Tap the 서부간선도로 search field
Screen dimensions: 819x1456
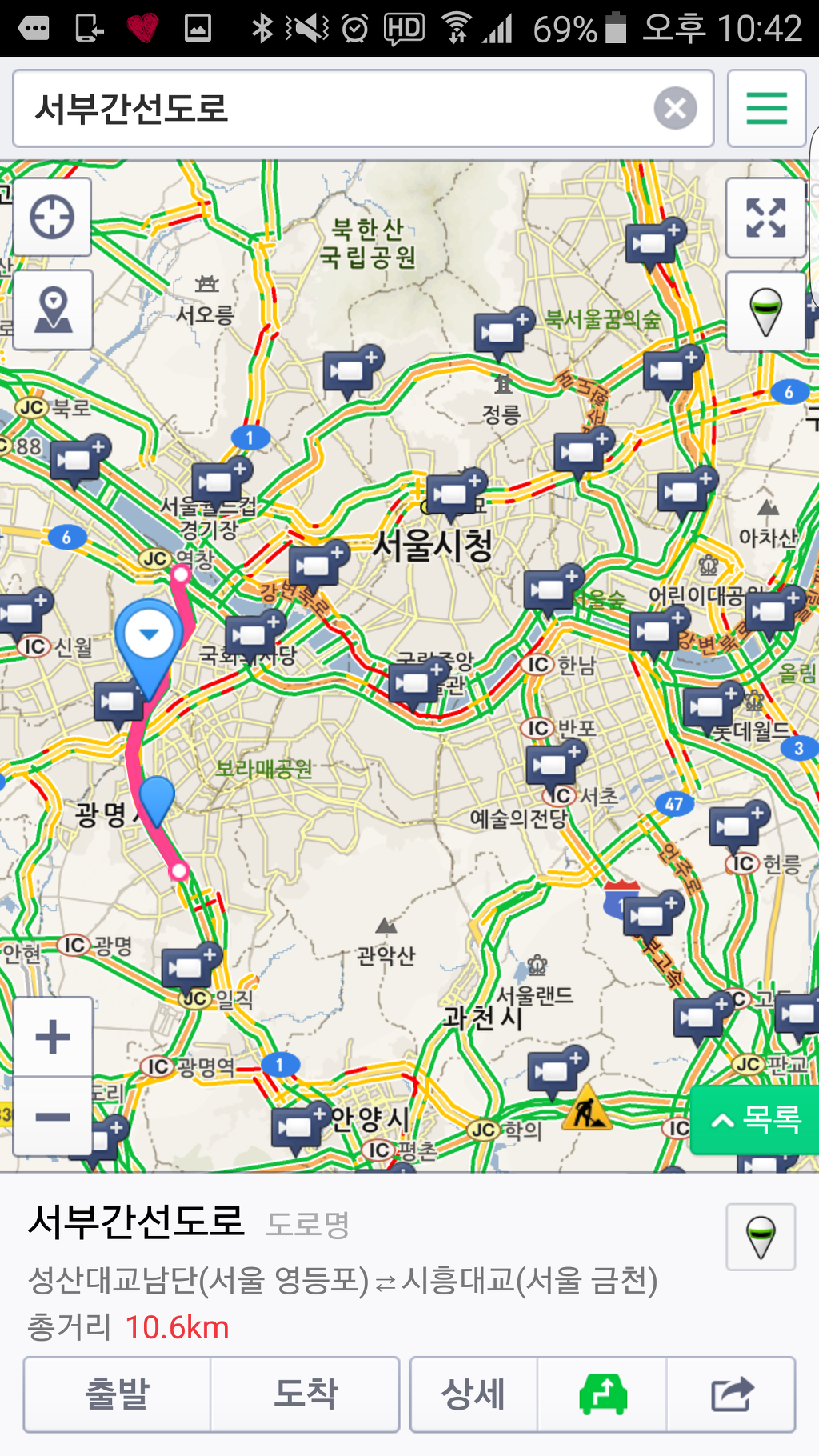[x=336, y=108]
